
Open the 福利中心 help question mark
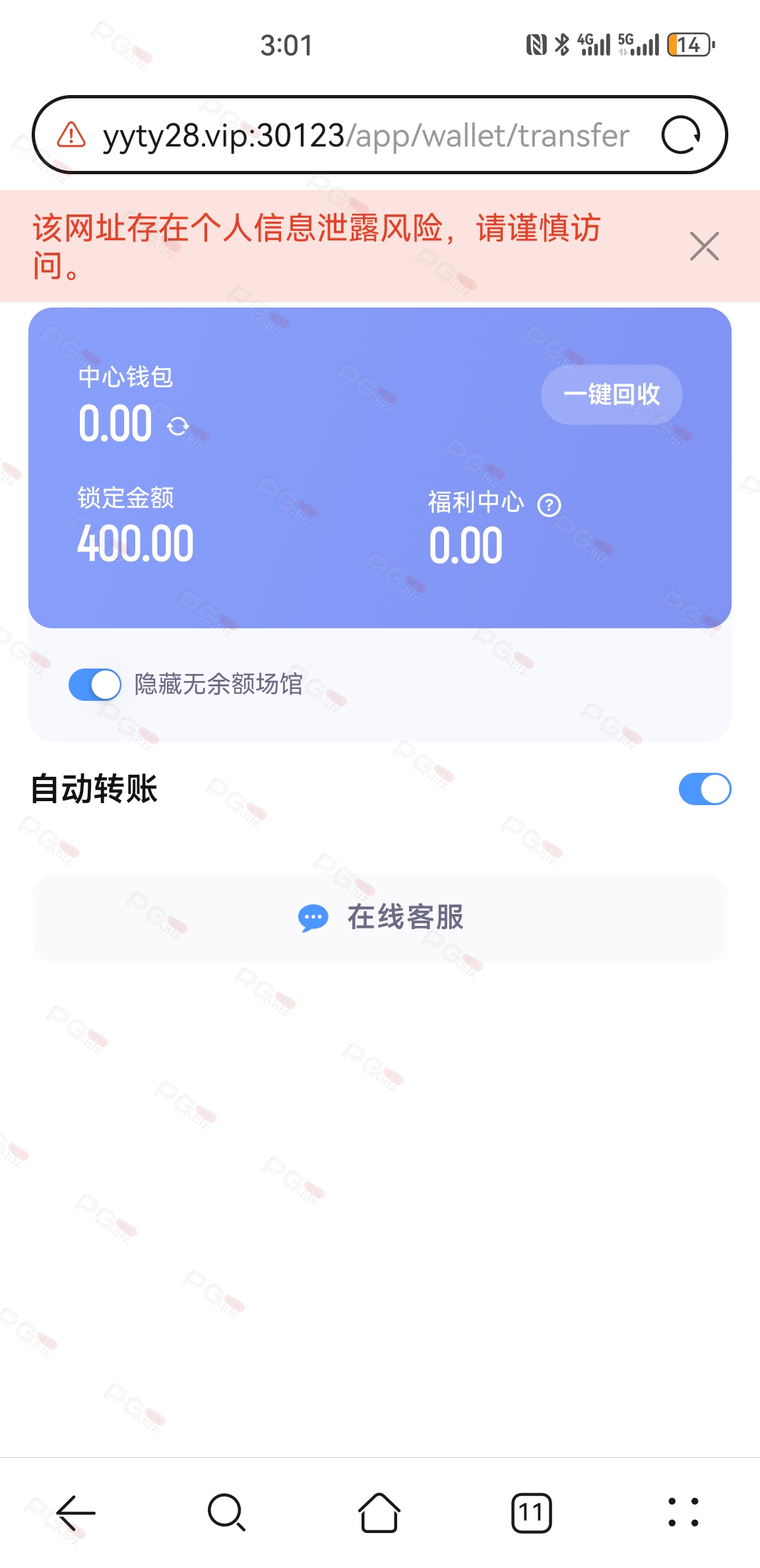point(549,505)
